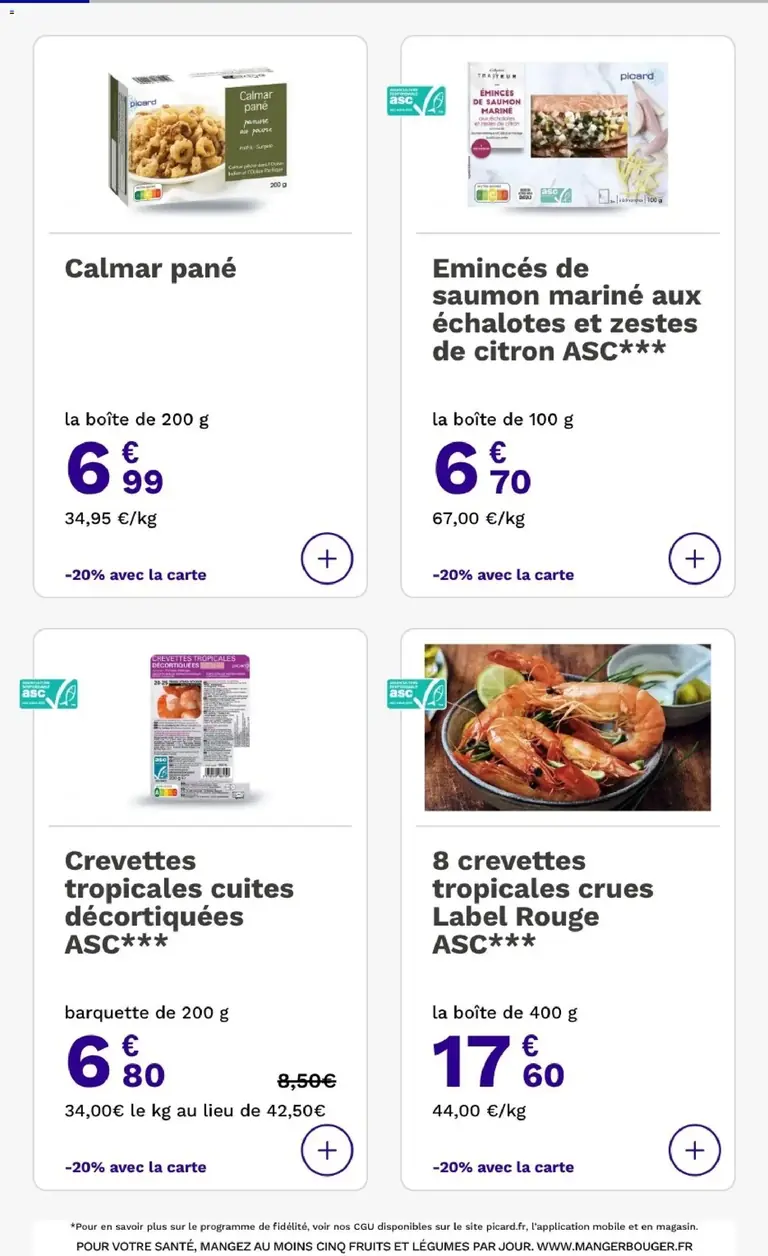Open the 8 crevettes tropicales crues card
The width and height of the screenshot is (768, 1256).
click(x=568, y=909)
